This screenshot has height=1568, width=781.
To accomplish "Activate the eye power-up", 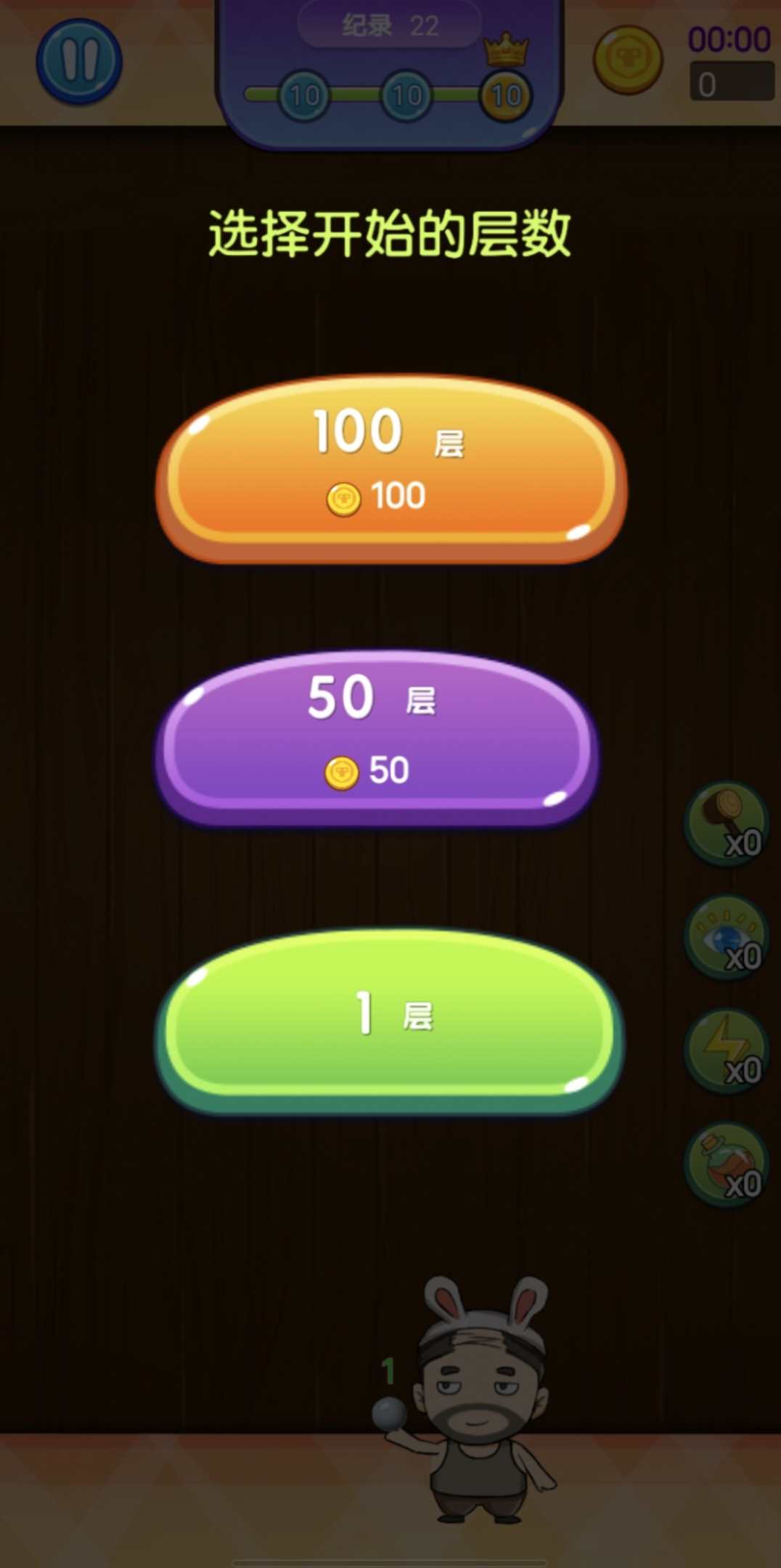I will 726,937.
